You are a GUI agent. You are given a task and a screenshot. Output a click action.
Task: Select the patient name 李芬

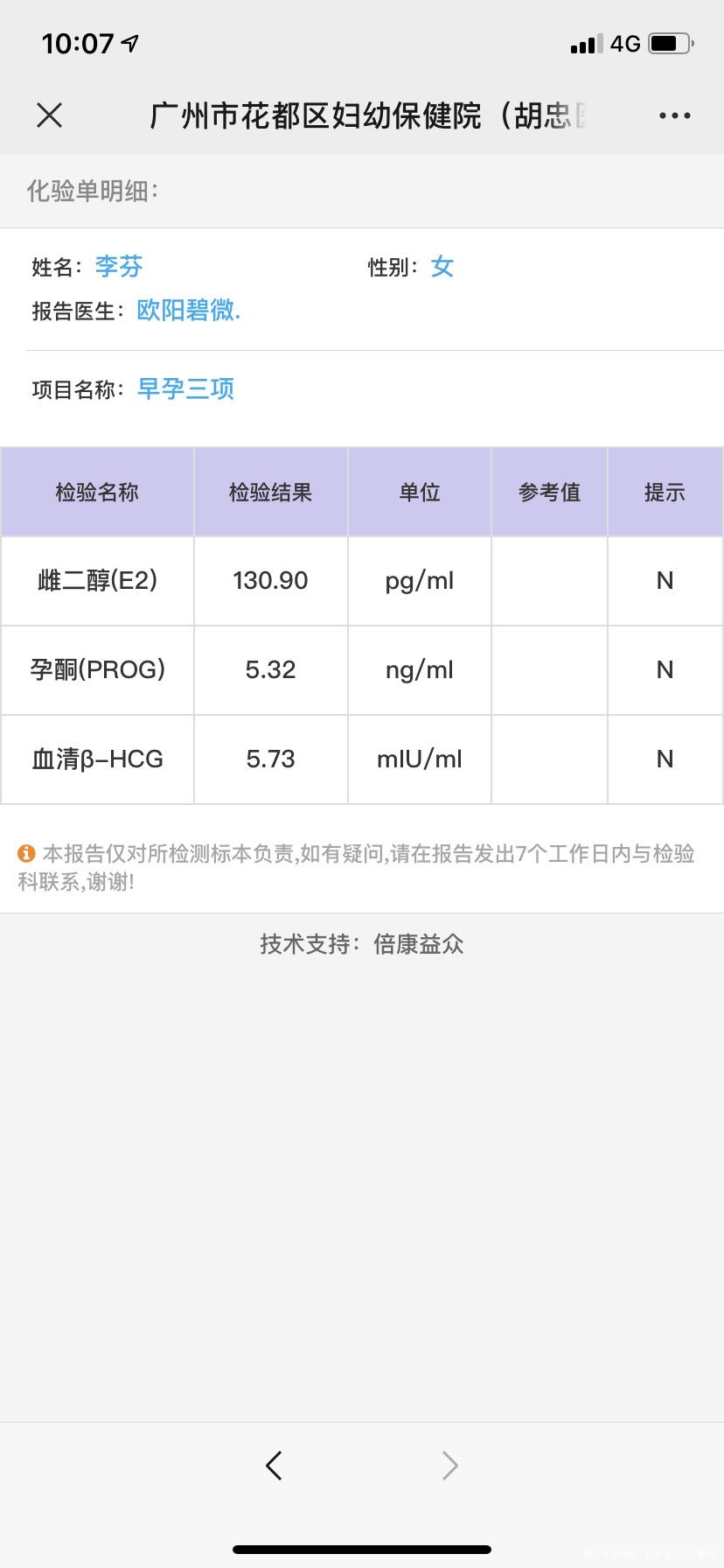(x=119, y=267)
